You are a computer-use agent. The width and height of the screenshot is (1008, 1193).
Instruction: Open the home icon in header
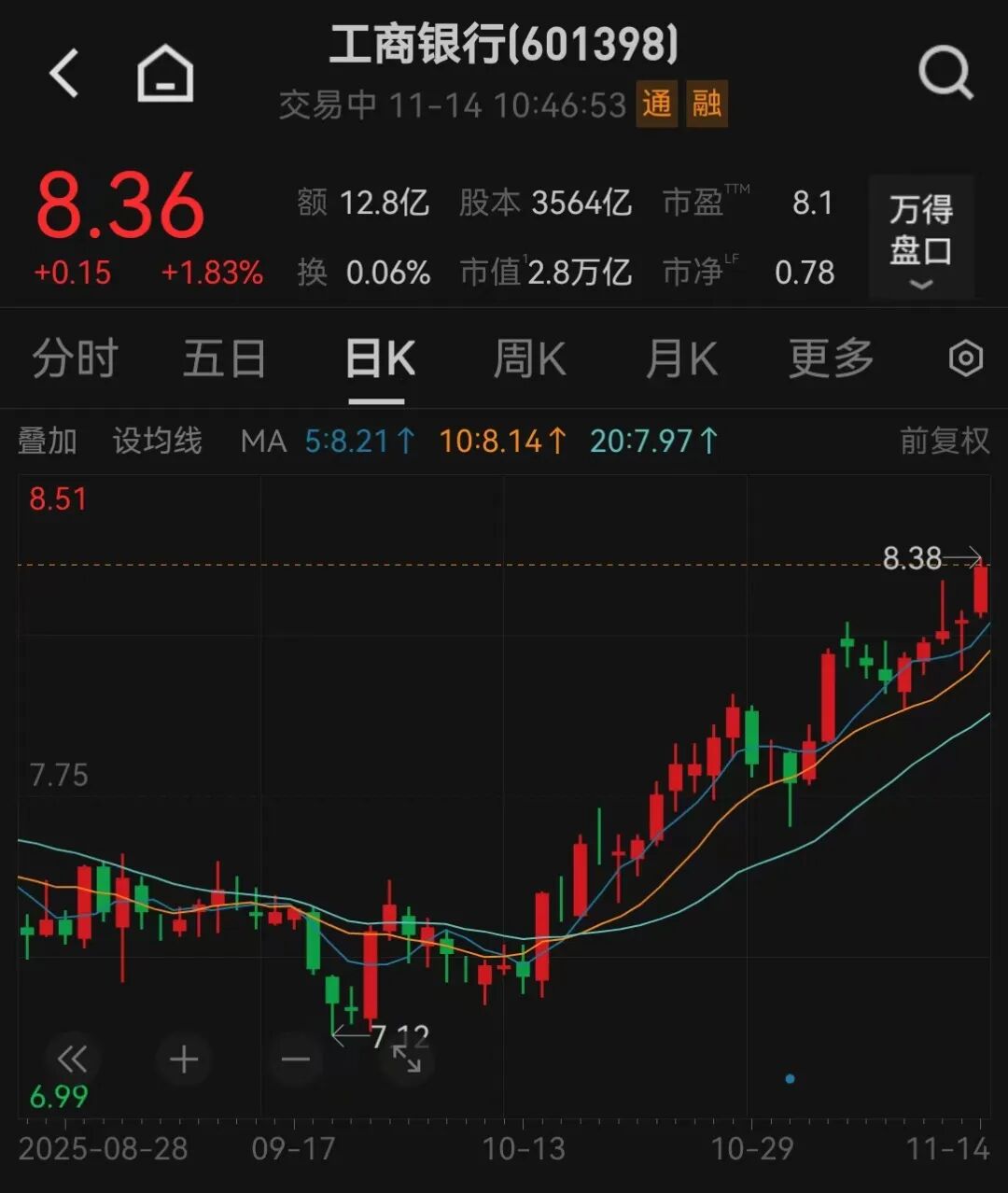pyautogui.click(x=165, y=74)
